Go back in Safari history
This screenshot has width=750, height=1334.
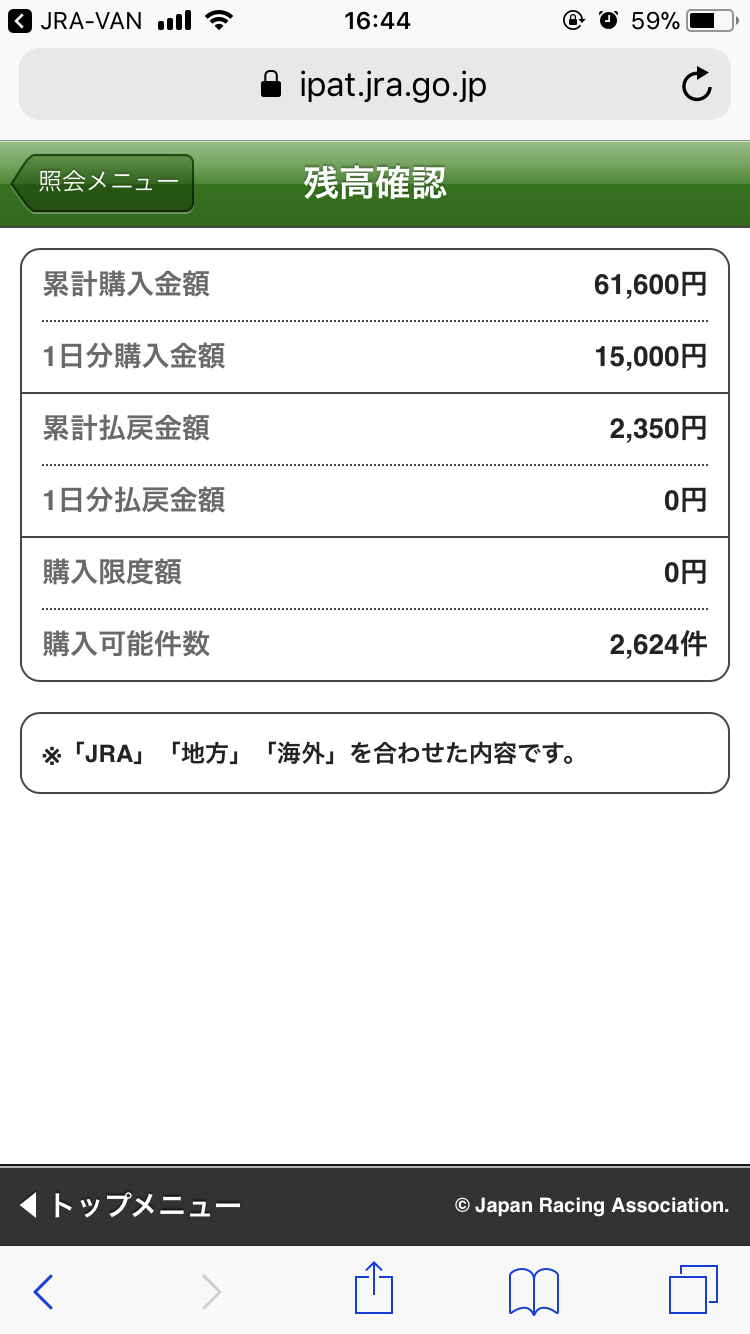click(43, 1292)
